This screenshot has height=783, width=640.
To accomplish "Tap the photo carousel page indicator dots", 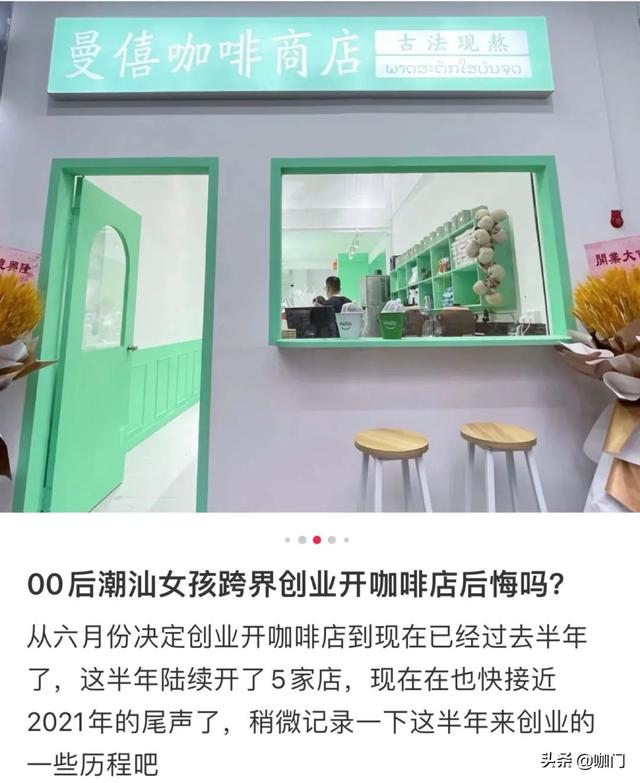I will point(316,539).
